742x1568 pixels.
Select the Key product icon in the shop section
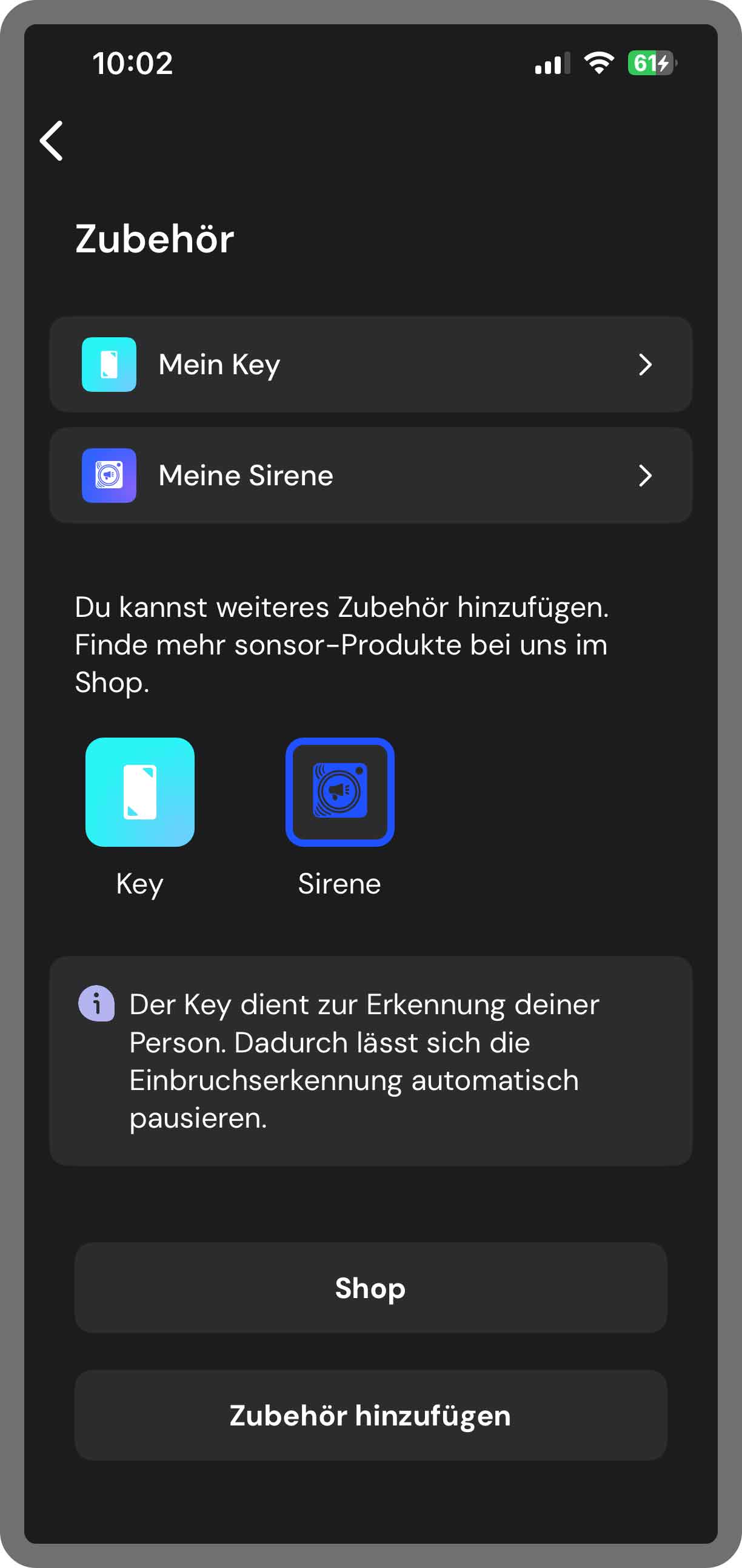(139, 792)
